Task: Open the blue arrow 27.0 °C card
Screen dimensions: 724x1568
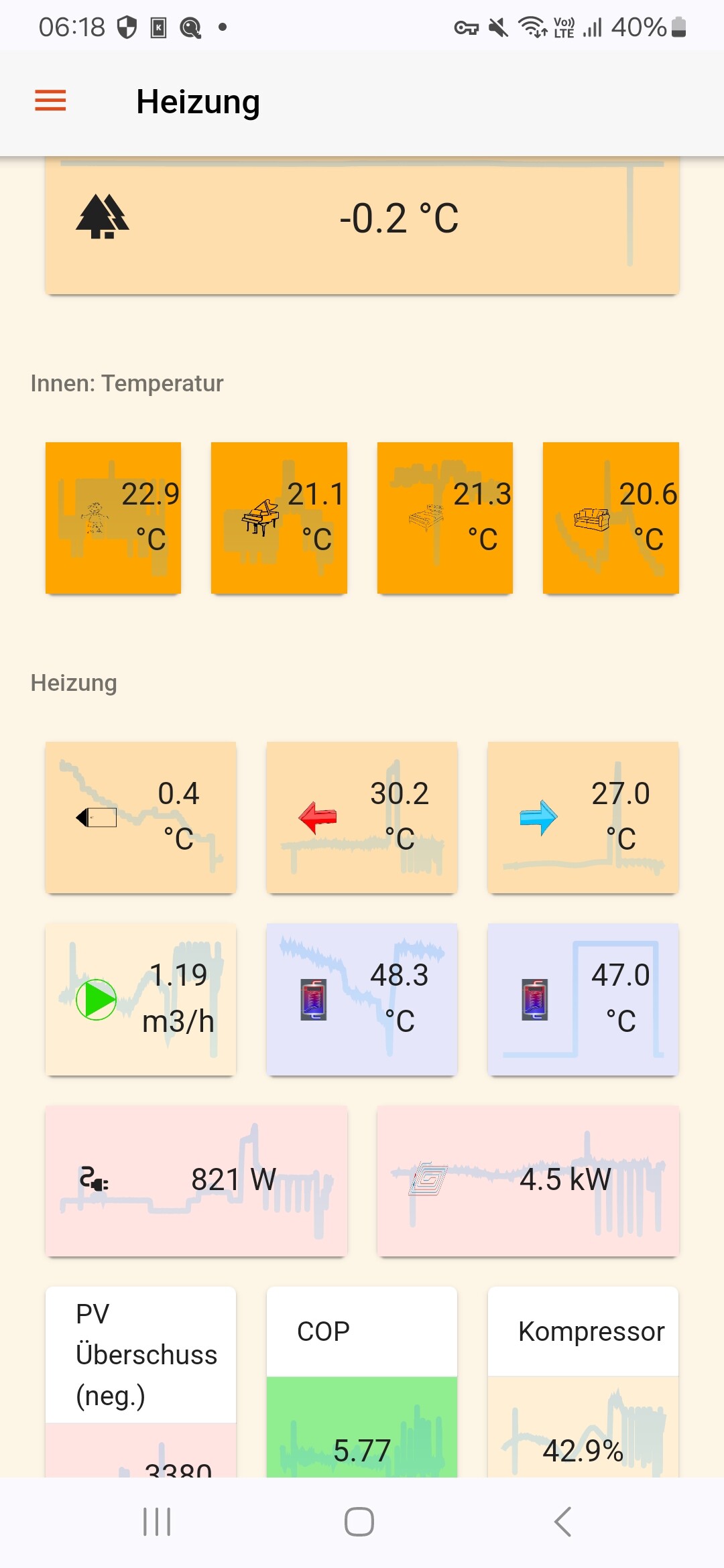Action: [583, 817]
